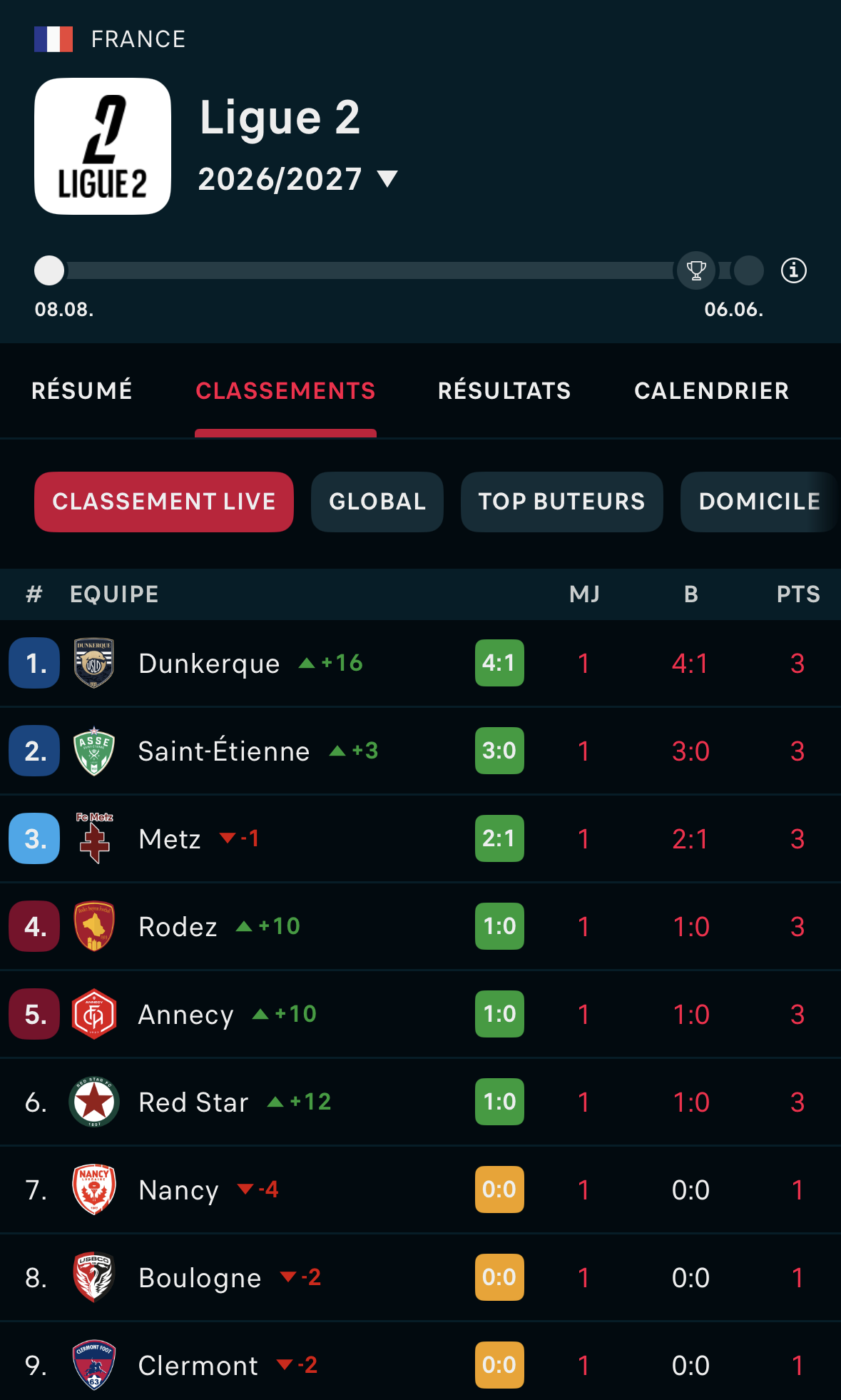
Task: Select the Domicile standings chip
Action: tap(760, 502)
